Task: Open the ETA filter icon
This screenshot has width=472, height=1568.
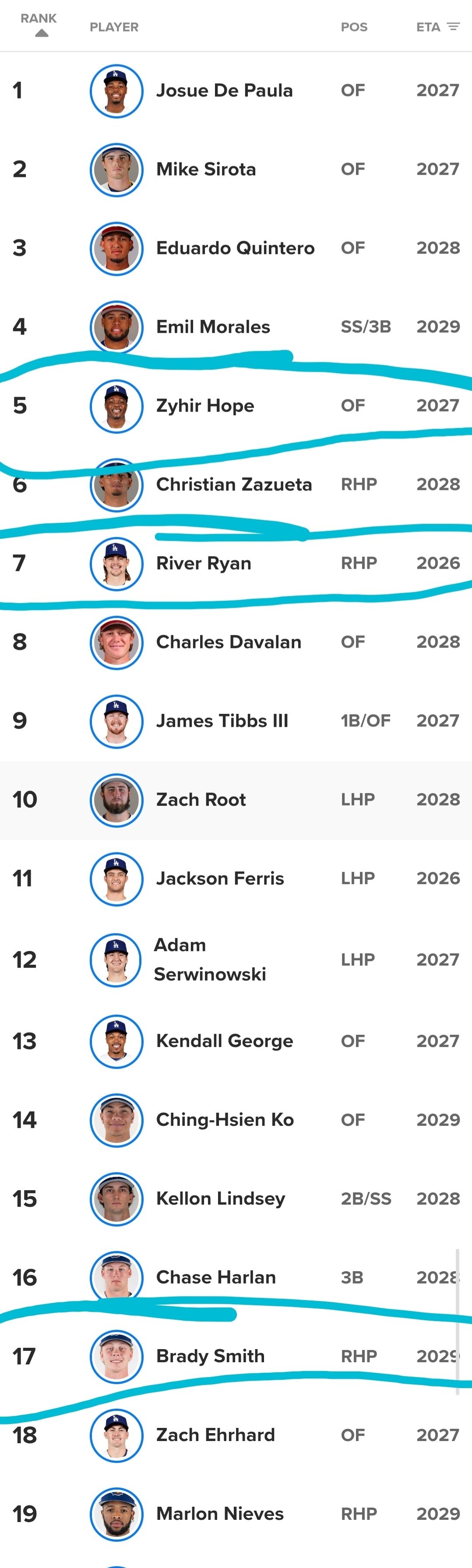Action: pyautogui.click(x=453, y=27)
